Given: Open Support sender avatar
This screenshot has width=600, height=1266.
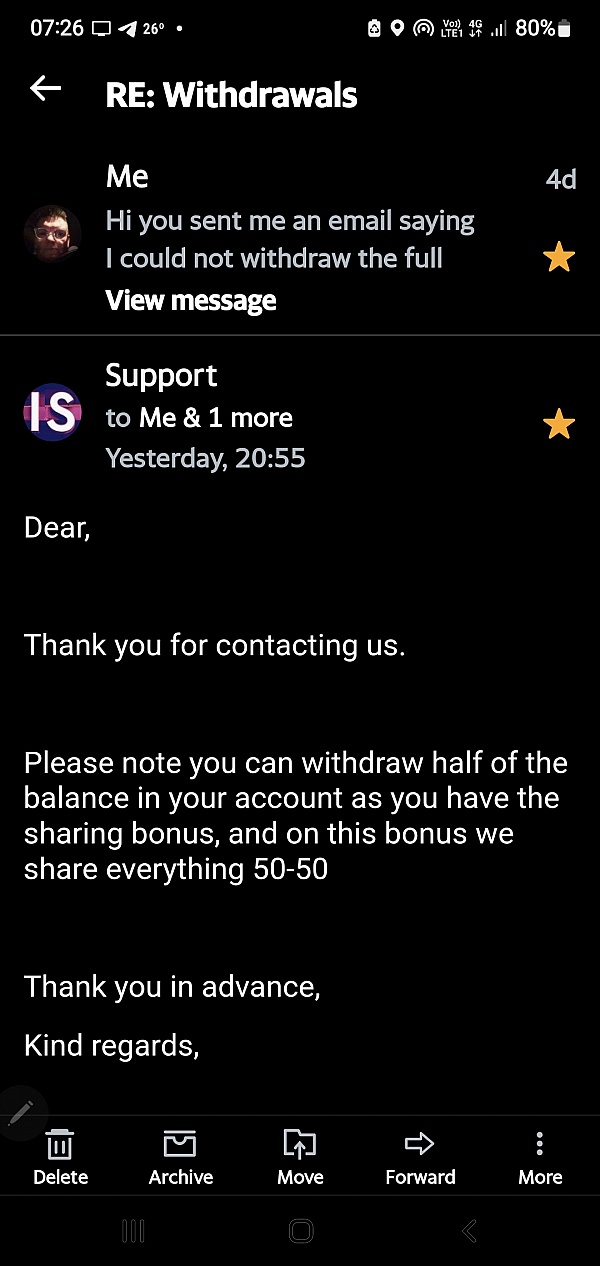Looking at the screenshot, I should click(52, 412).
